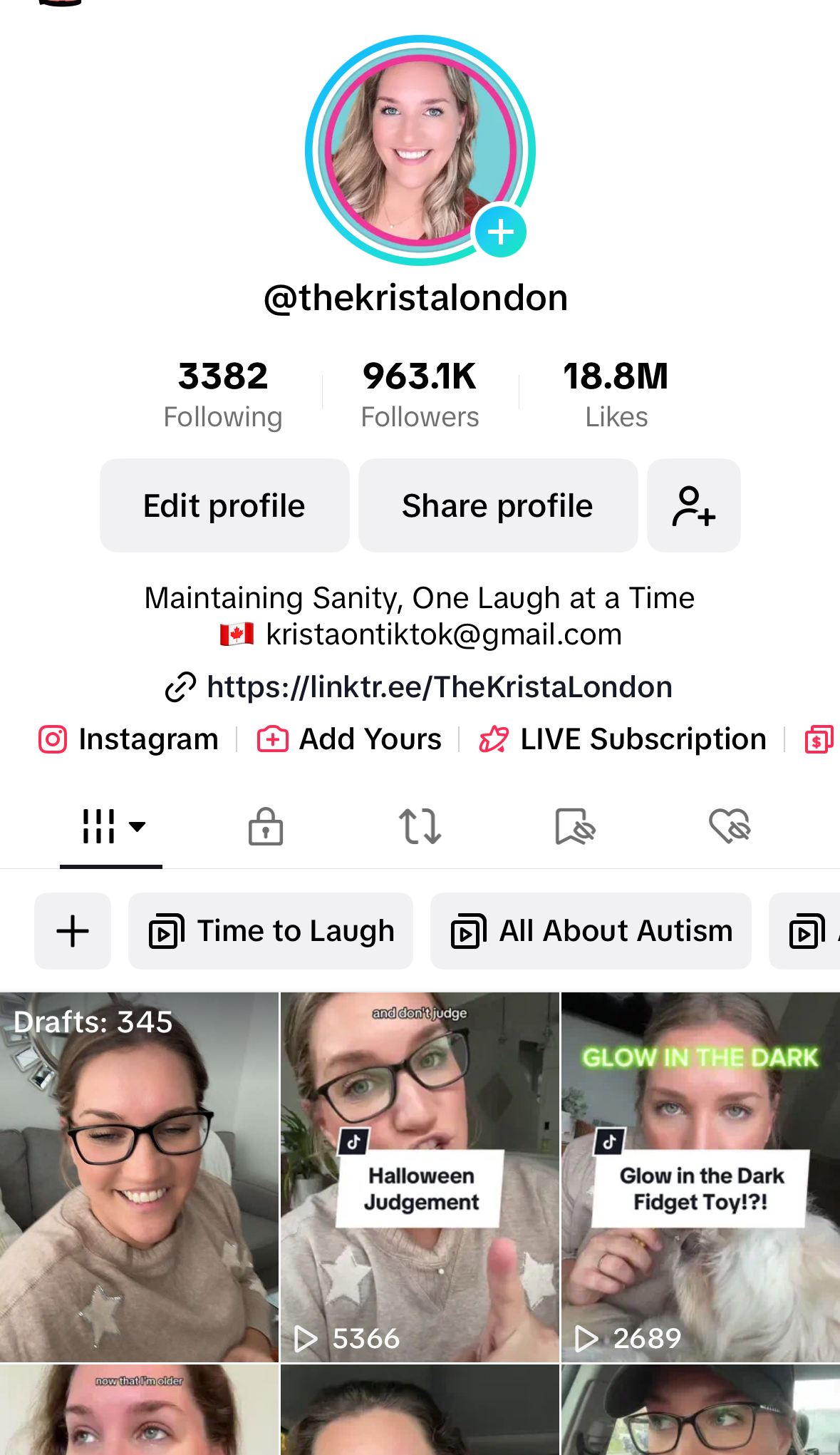Screen dimensions: 840x1455
Task: Open the Following list
Action: tap(223, 394)
